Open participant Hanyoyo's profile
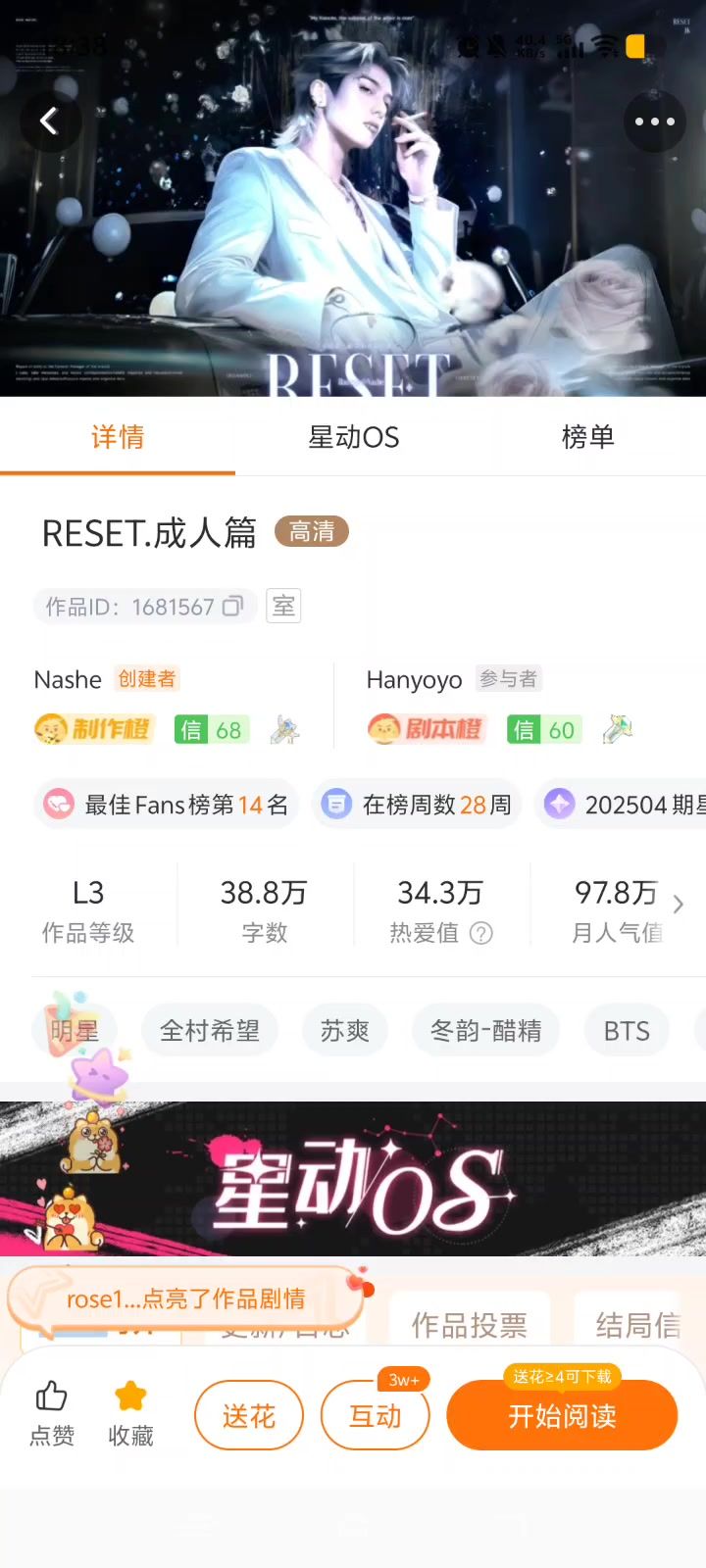This screenshot has height=1568, width=706. (414, 679)
